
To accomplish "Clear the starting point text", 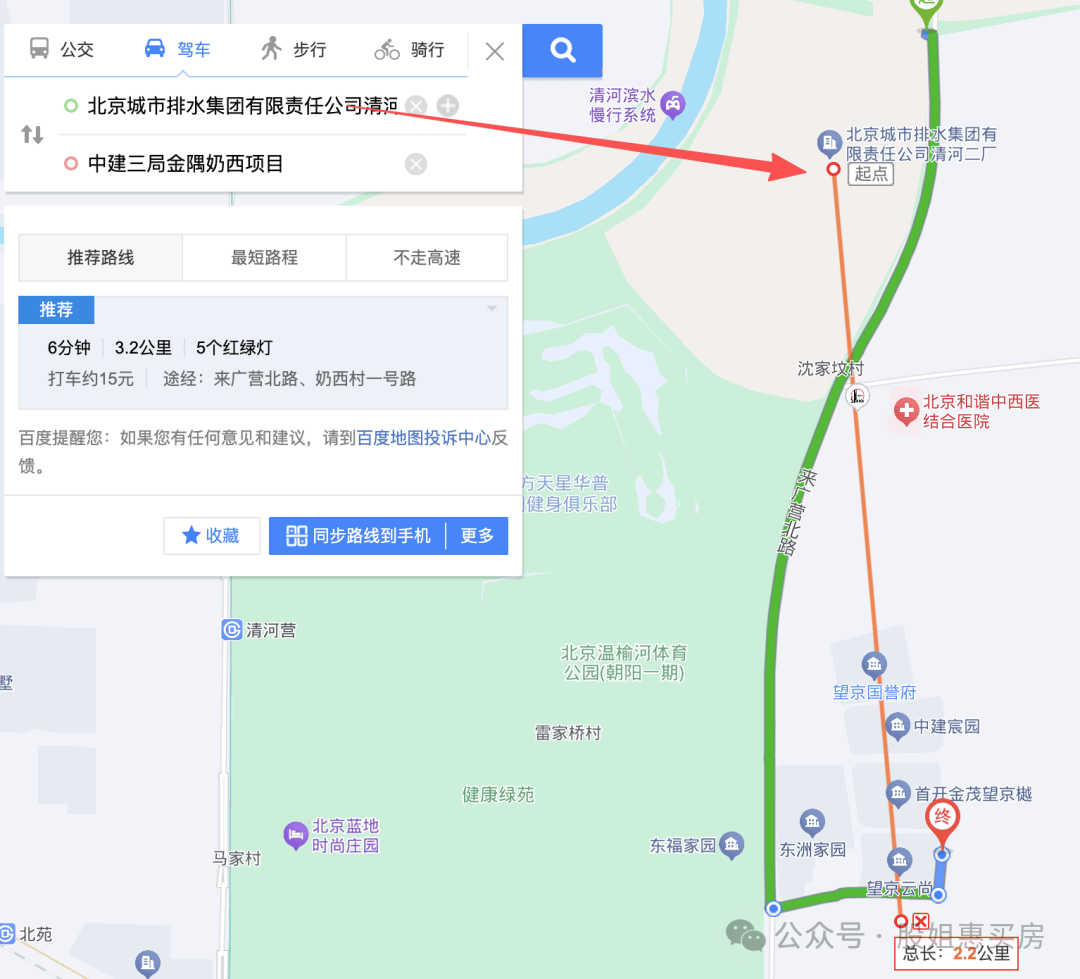I will pyautogui.click(x=416, y=106).
